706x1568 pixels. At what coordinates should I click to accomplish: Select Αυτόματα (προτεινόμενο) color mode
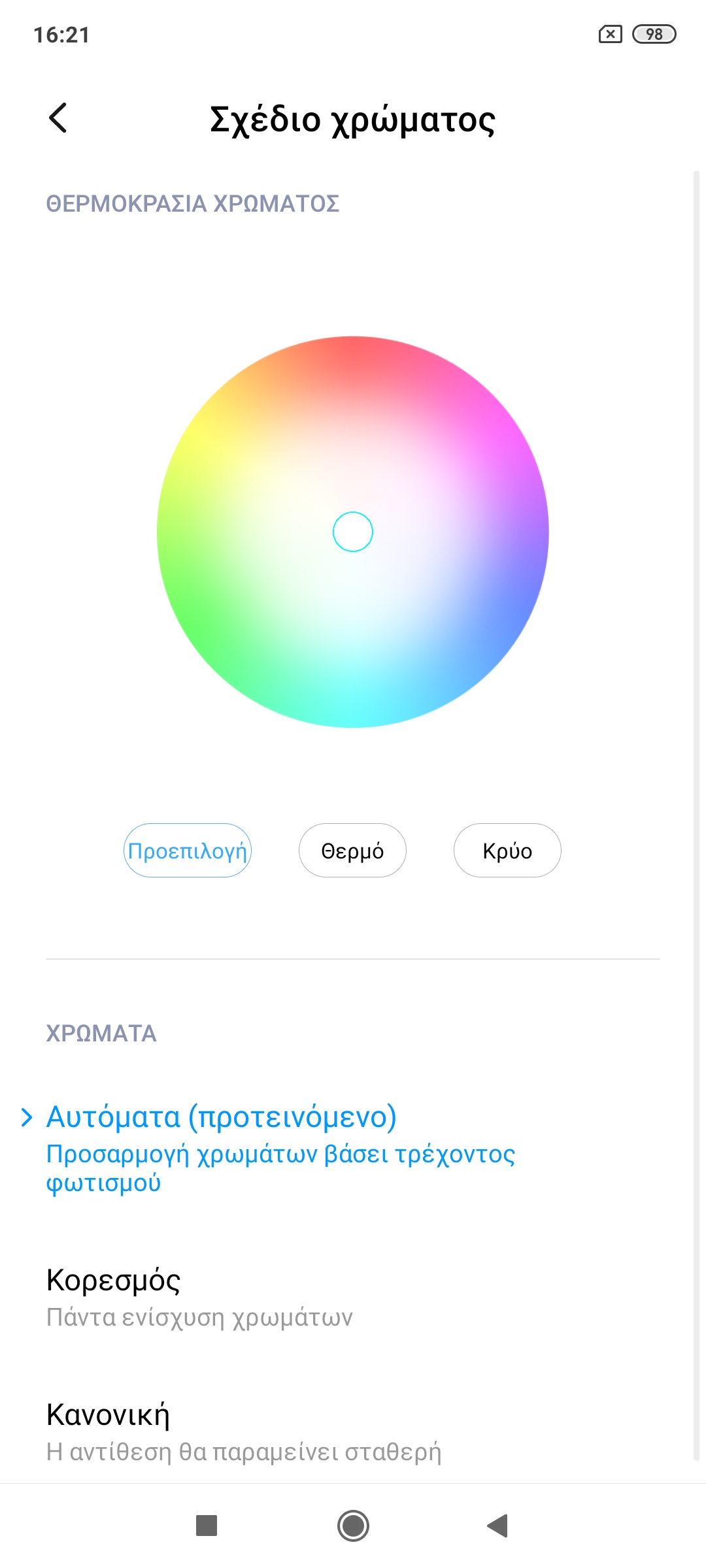[281, 1149]
